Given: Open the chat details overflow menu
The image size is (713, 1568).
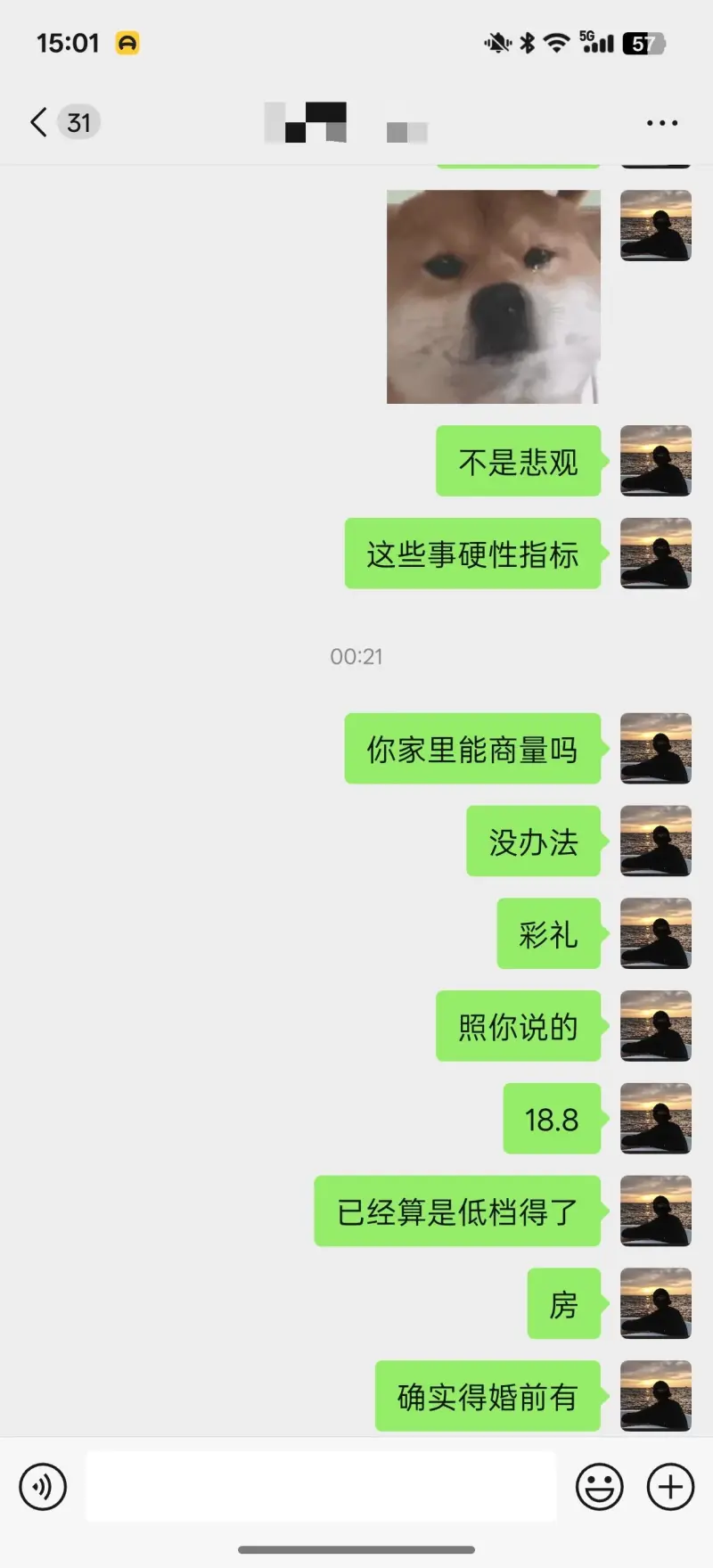Looking at the screenshot, I should [x=661, y=123].
